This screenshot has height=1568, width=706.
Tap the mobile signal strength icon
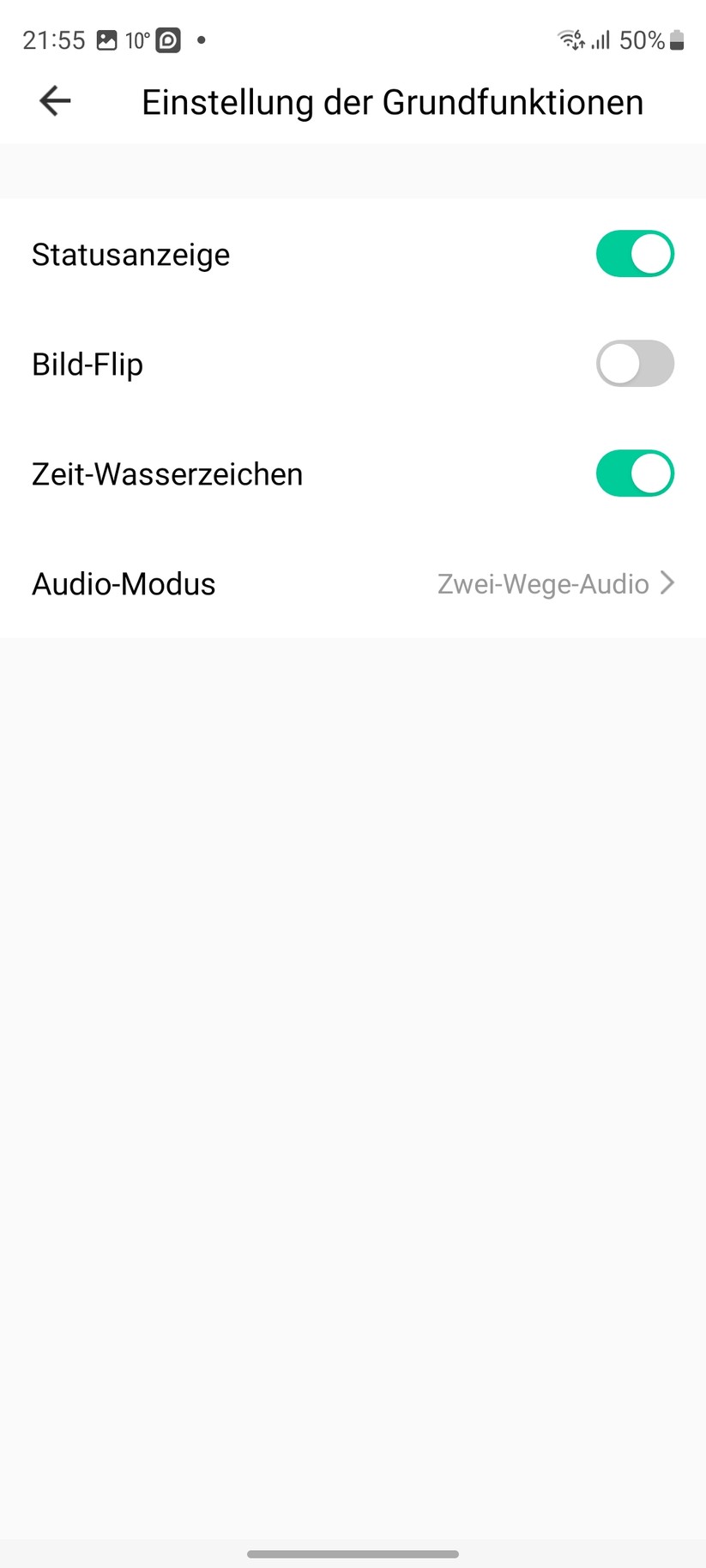coord(600,39)
